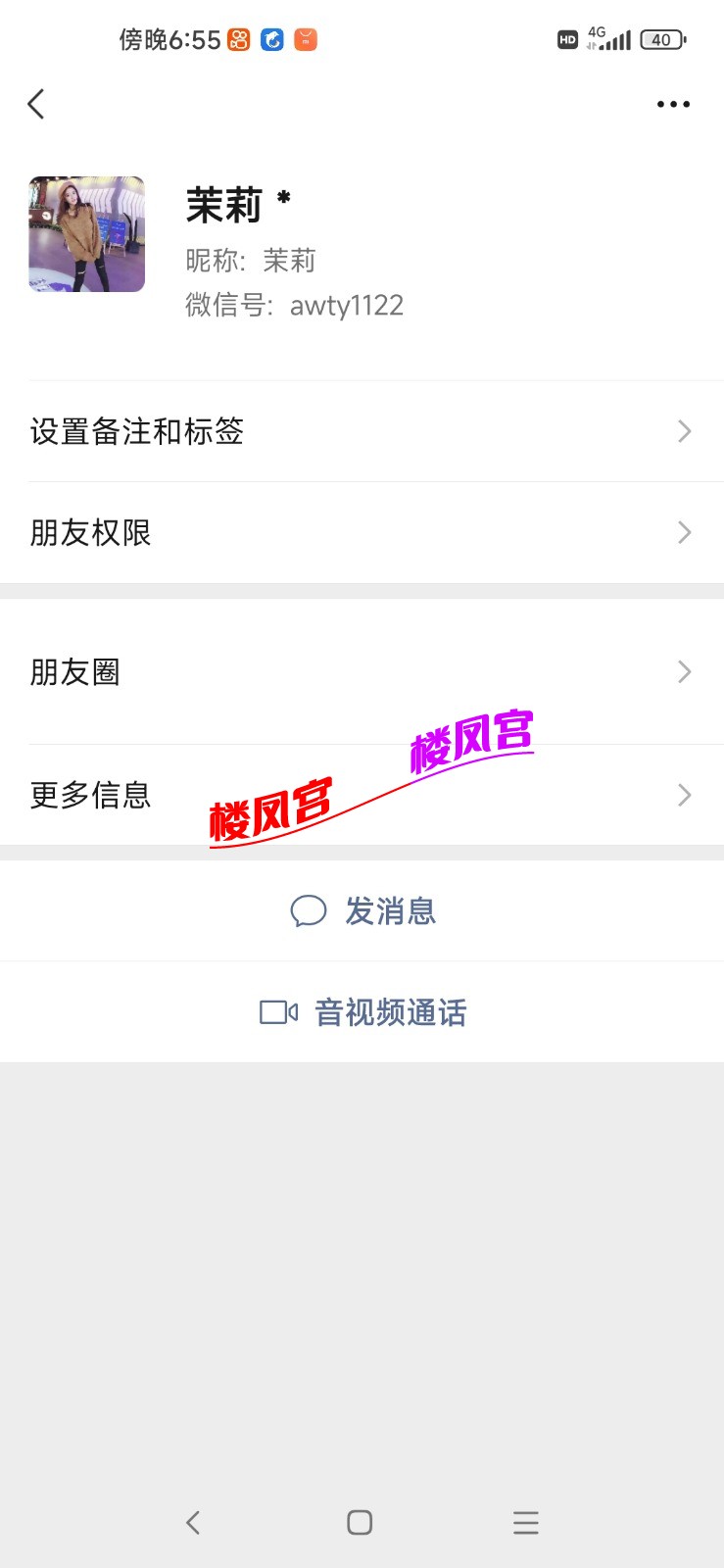The width and height of the screenshot is (724, 1568).
Task: Tap the video camera icon for 音视频通话
Action: tap(277, 1011)
